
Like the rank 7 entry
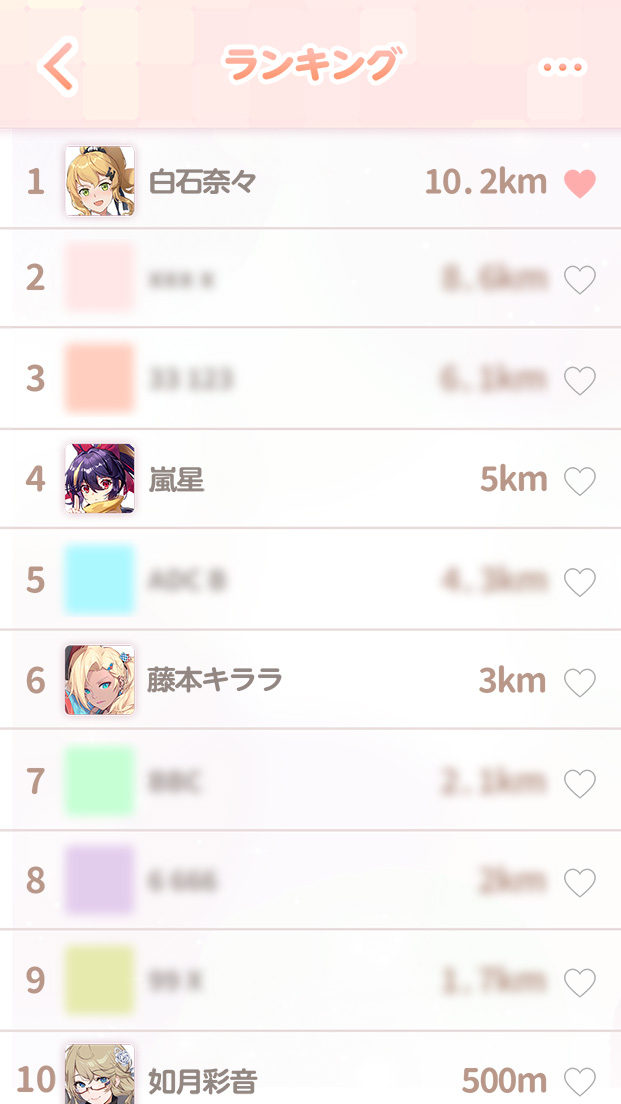[580, 783]
